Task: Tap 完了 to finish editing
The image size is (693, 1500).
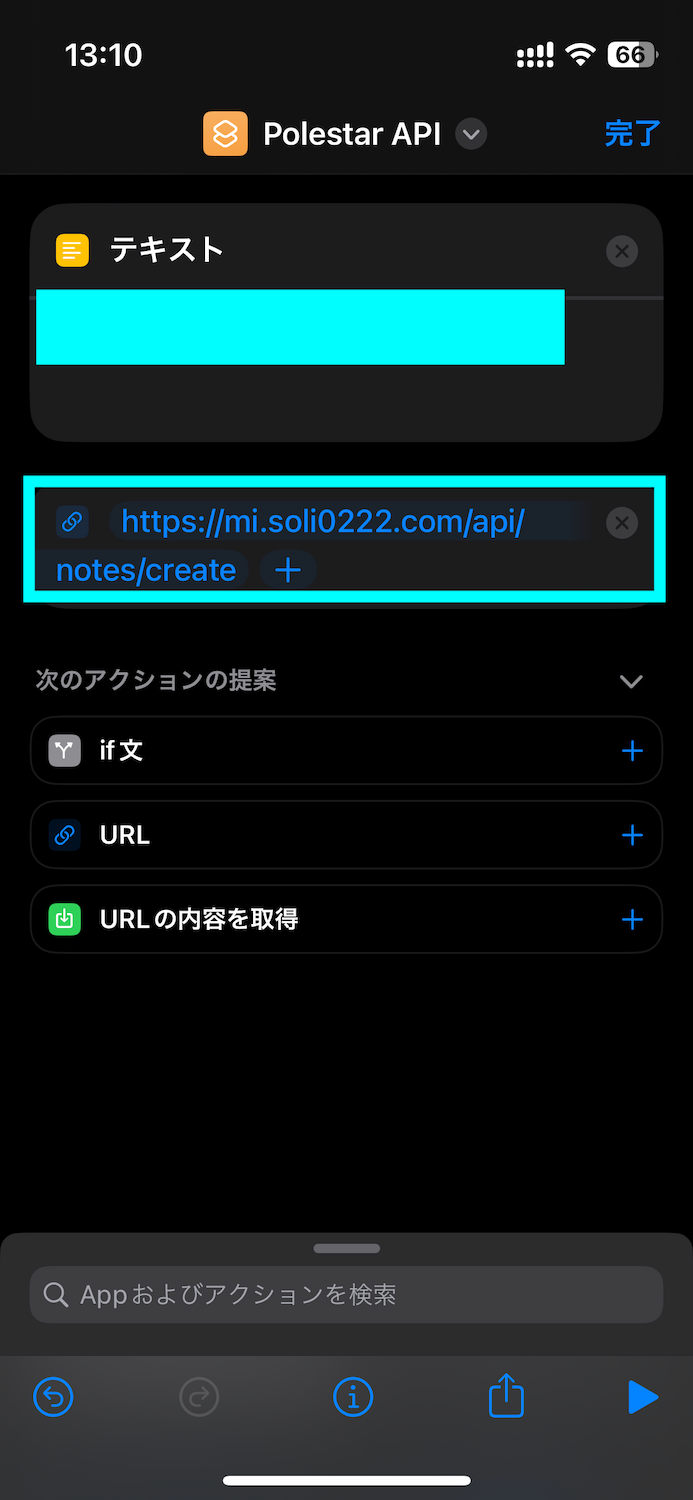Action: click(x=632, y=134)
